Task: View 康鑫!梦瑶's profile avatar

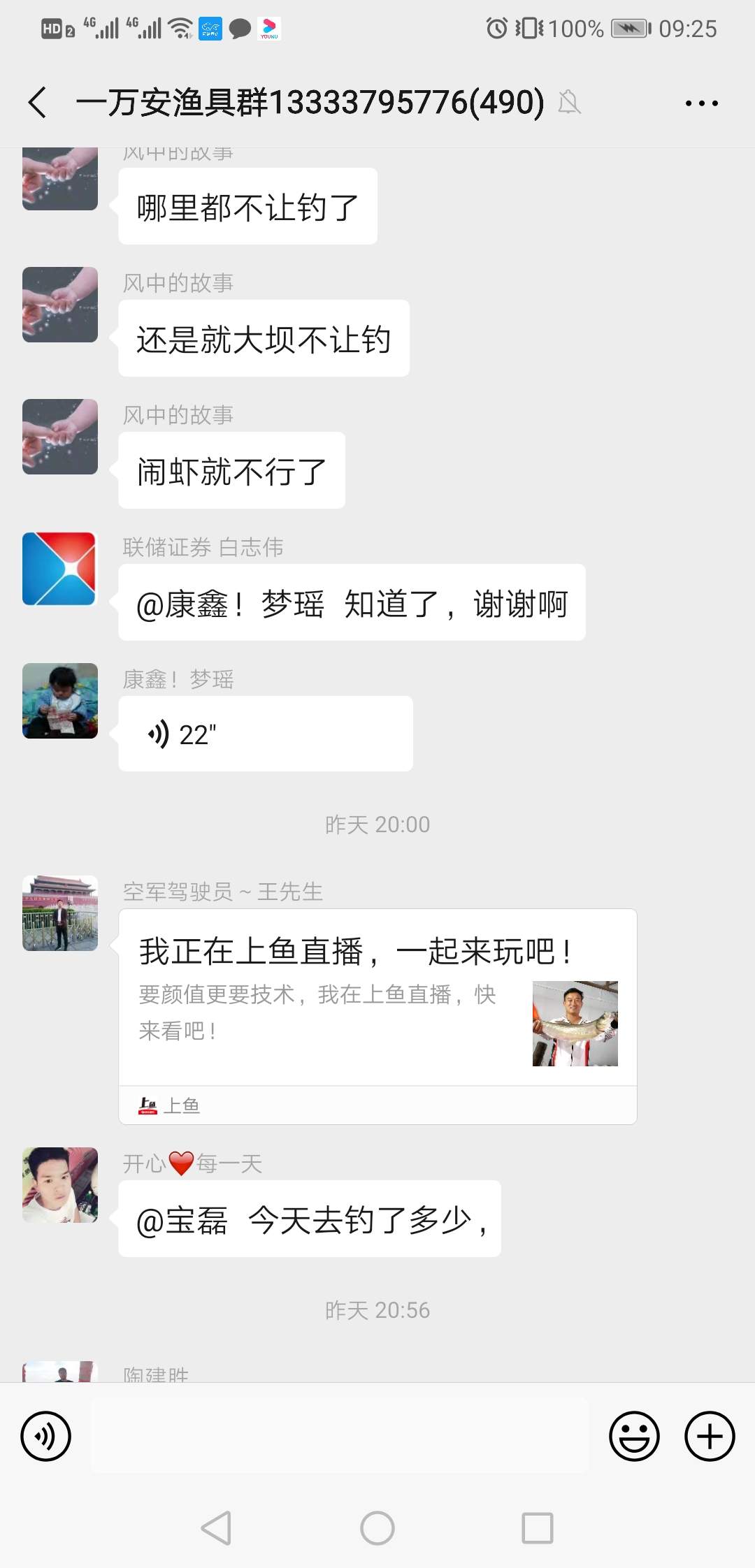Action: (59, 701)
